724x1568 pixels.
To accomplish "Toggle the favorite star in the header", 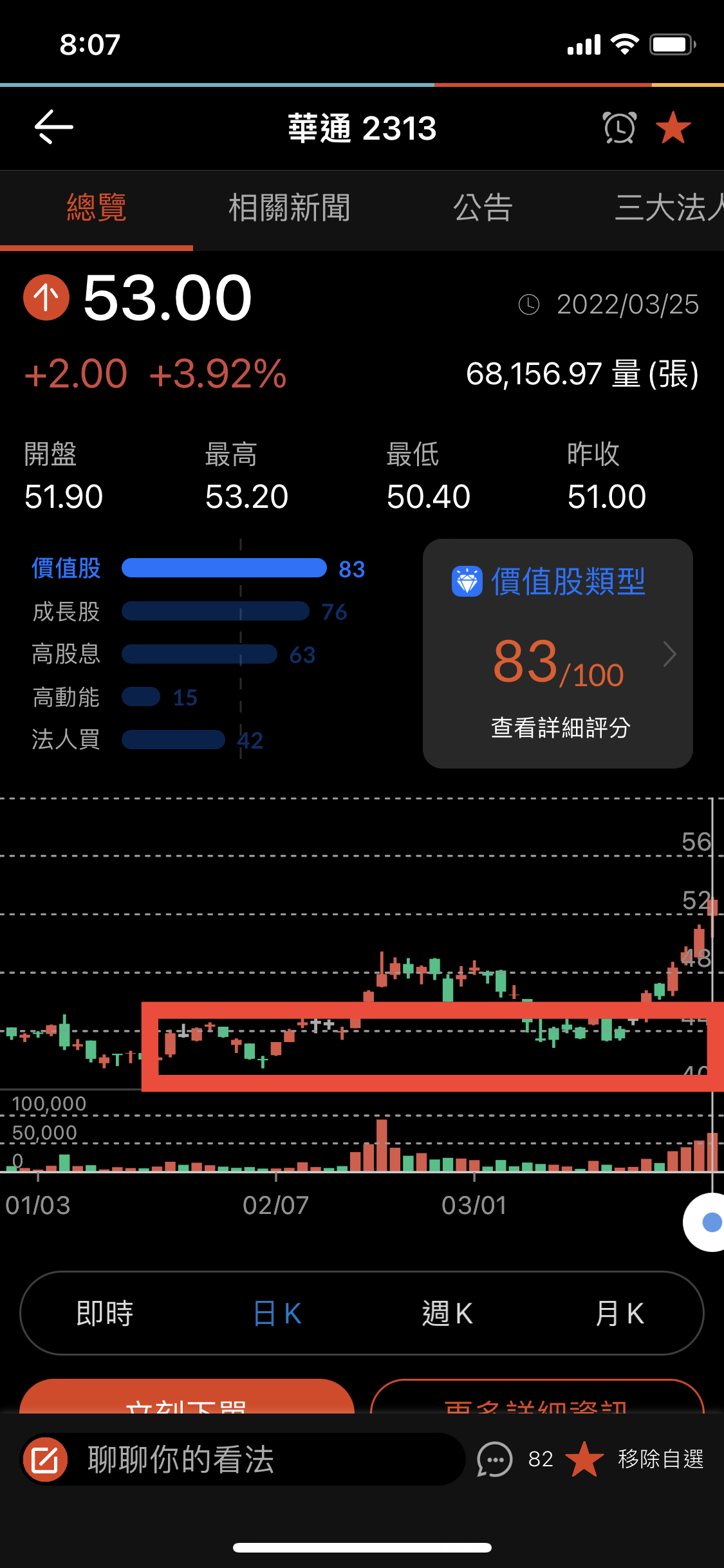I will [x=673, y=127].
